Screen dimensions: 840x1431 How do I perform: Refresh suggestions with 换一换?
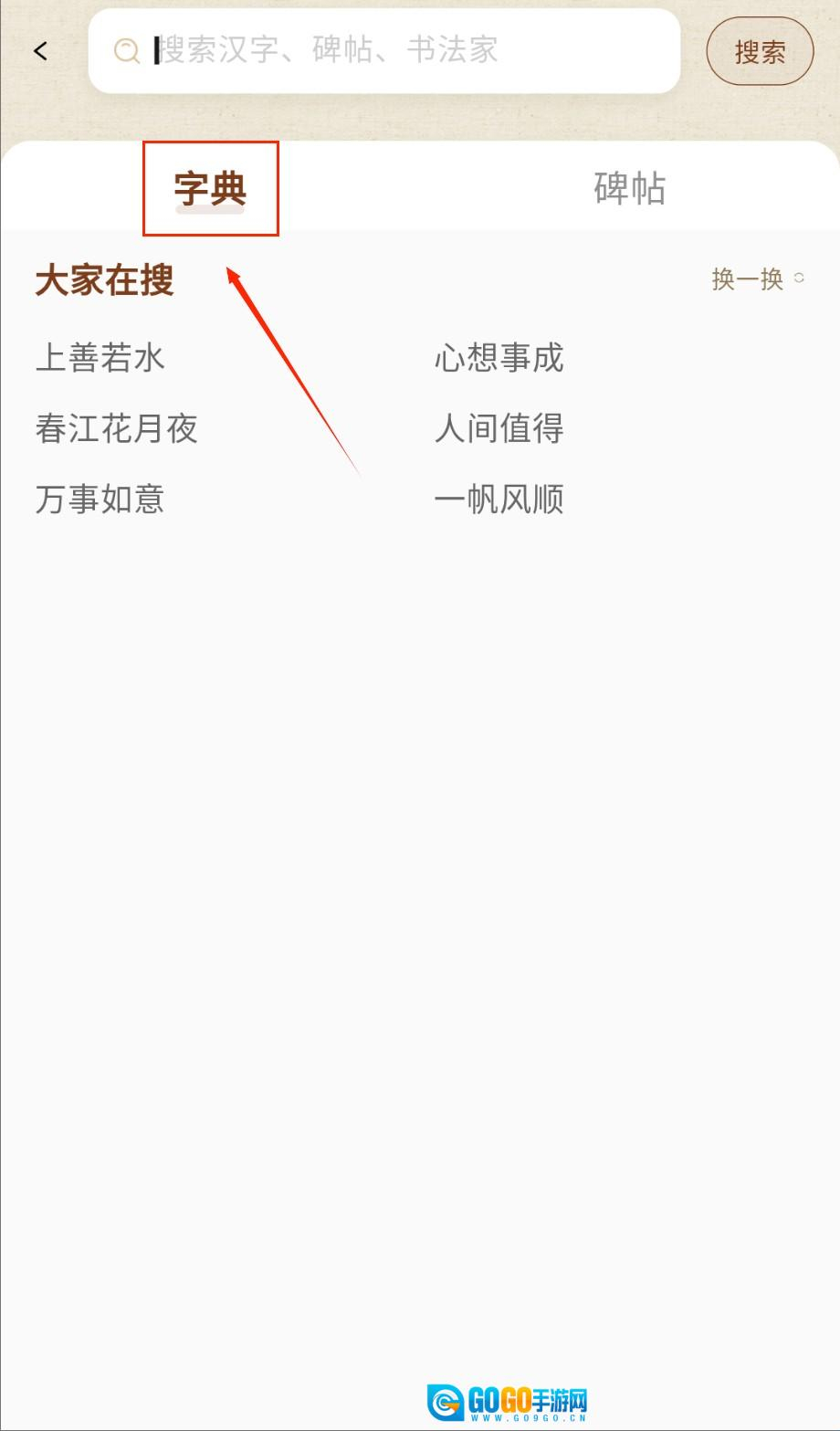click(758, 279)
